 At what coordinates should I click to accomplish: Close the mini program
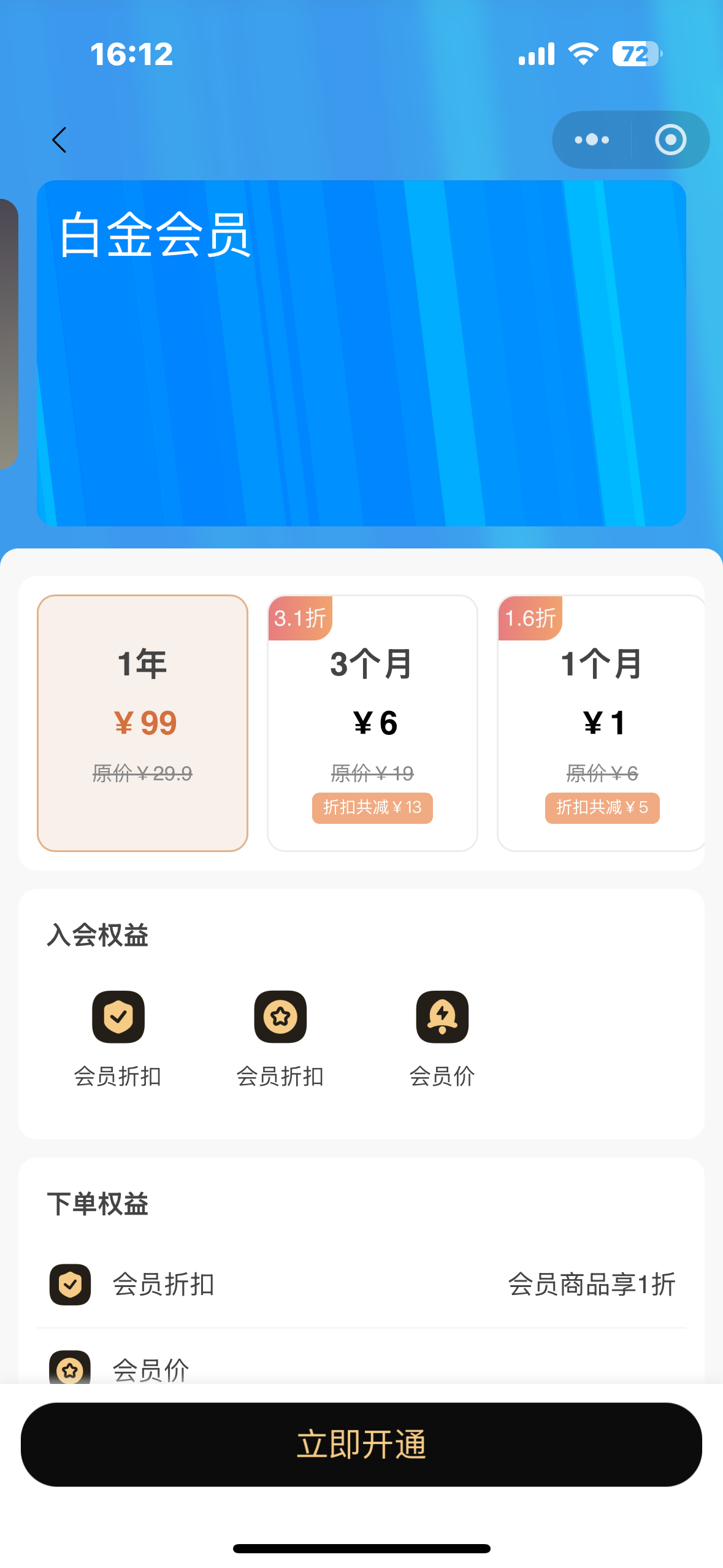pyautogui.click(x=670, y=140)
